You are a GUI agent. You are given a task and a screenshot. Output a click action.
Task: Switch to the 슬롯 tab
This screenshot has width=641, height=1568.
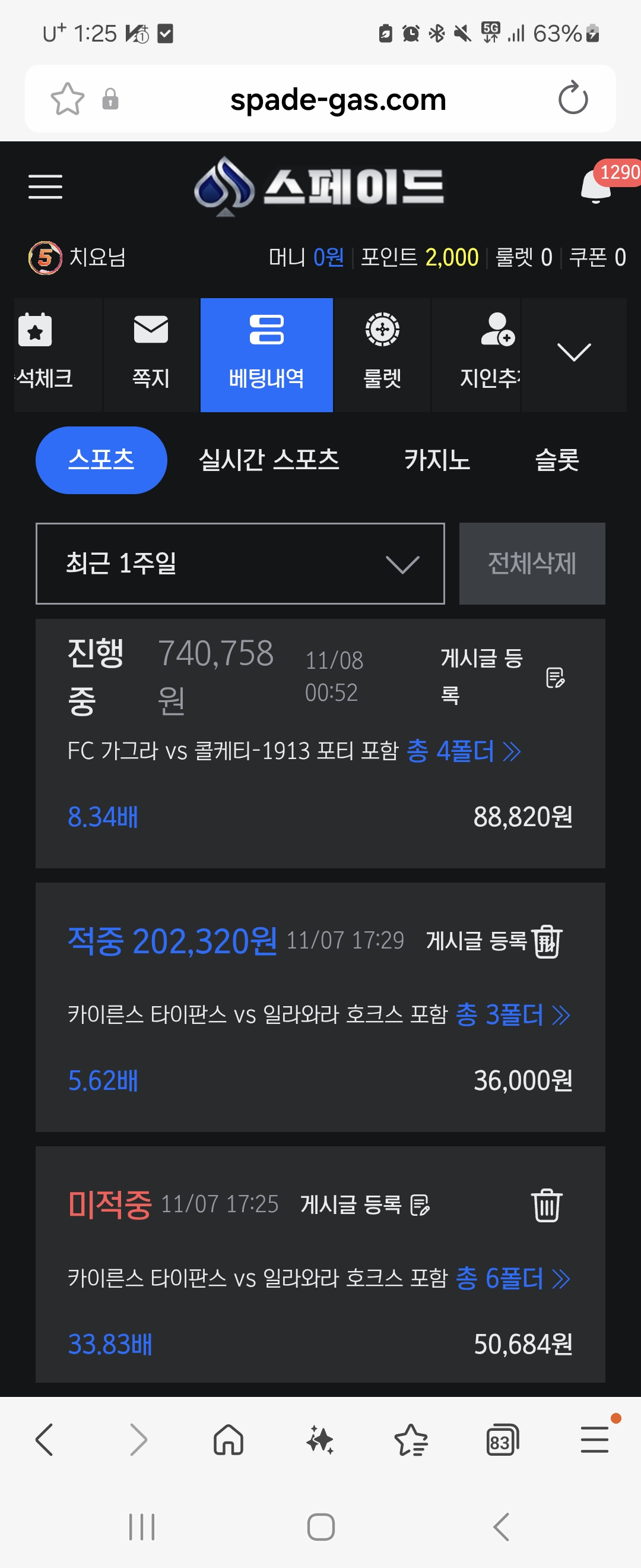click(x=557, y=460)
